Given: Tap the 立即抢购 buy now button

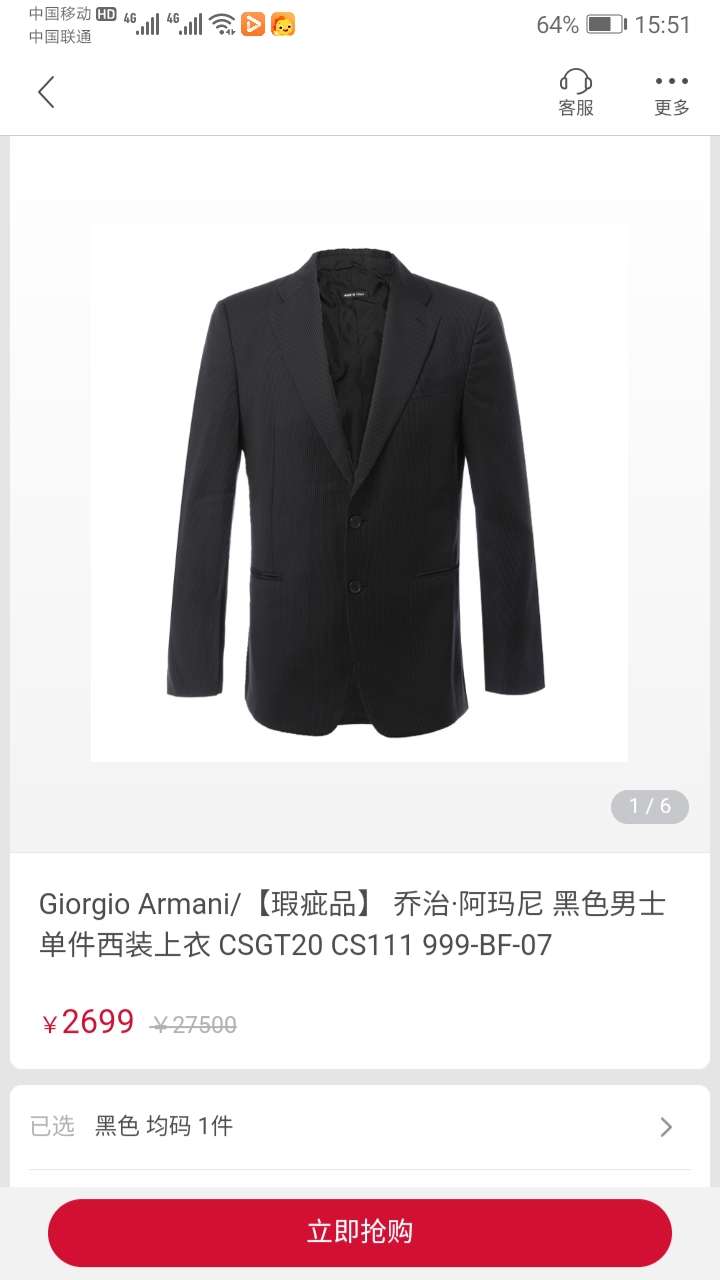Looking at the screenshot, I should coord(360,1232).
